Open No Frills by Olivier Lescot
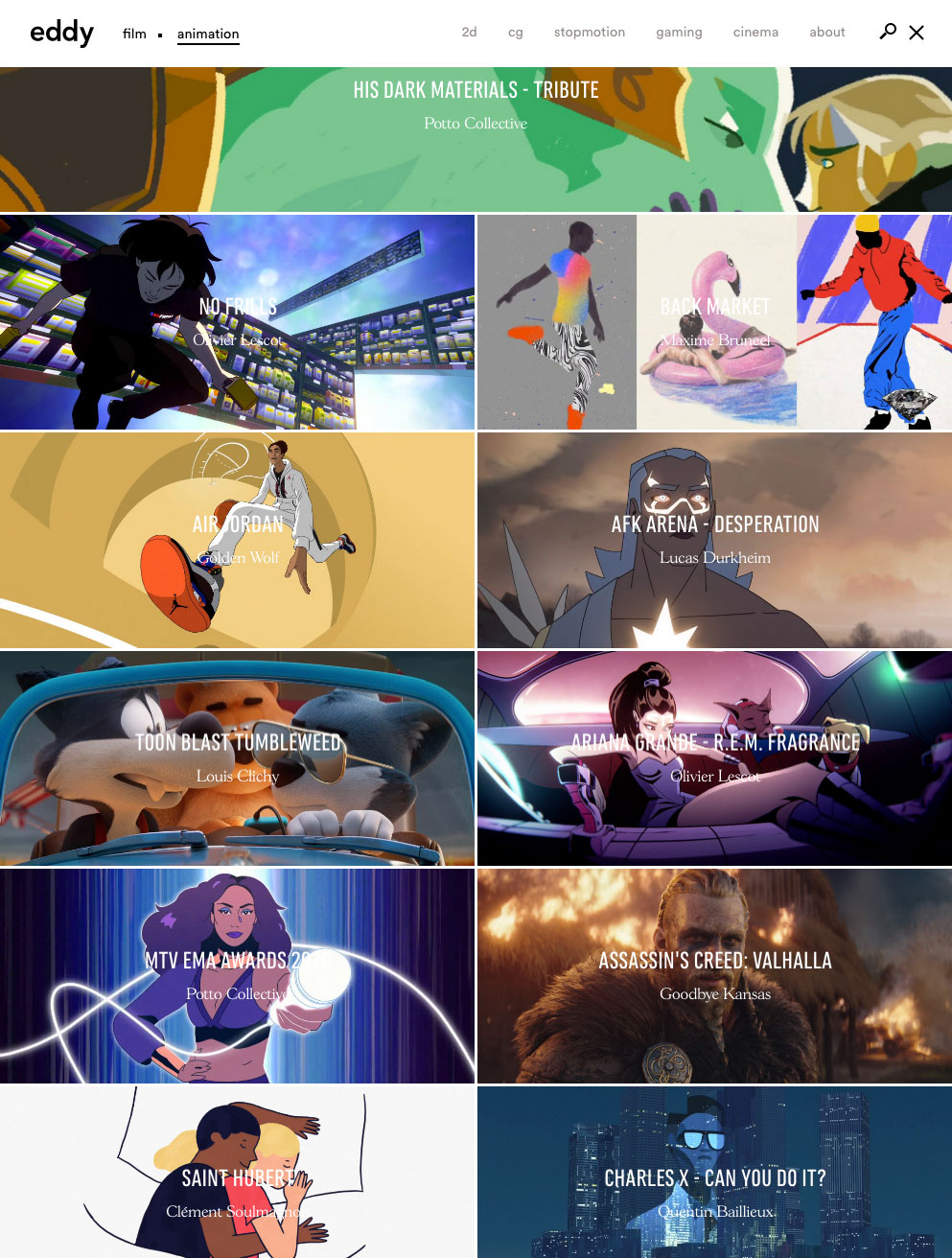952x1258 pixels. tap(237, 322)
